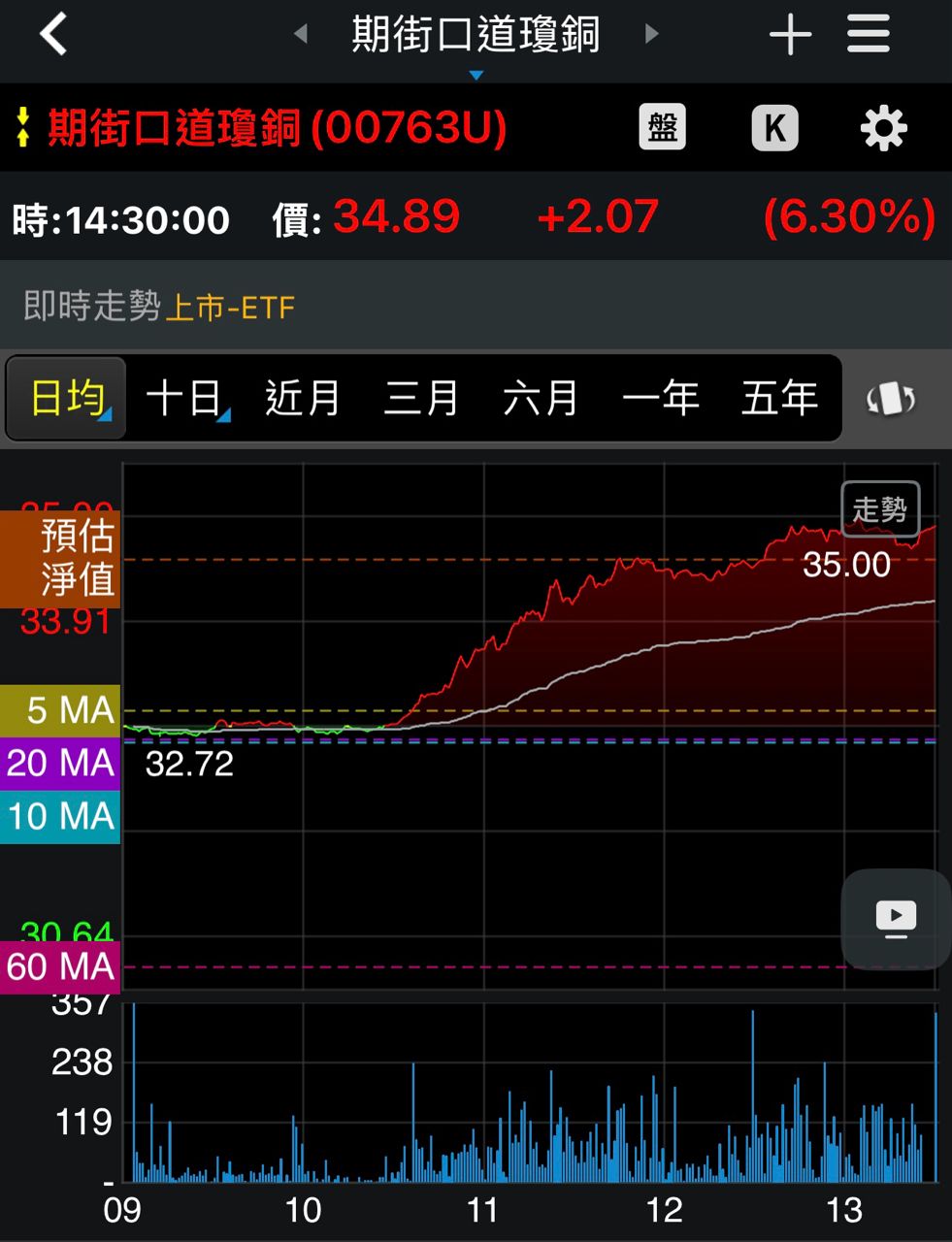Open chart settings gear
The width and height of the screenshot is (952, 1242).
[883, 128]
